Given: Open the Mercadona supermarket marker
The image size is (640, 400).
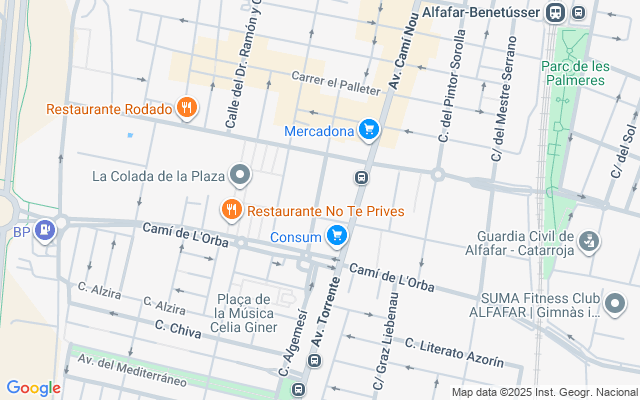Looking at the screenshot, I should pos(369,130).
